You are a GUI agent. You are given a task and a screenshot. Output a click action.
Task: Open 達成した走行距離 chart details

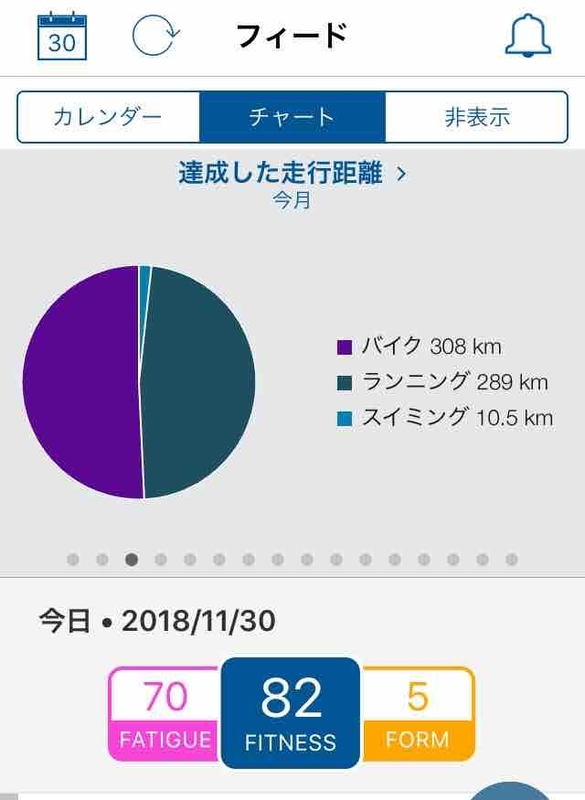coord(292,173)
